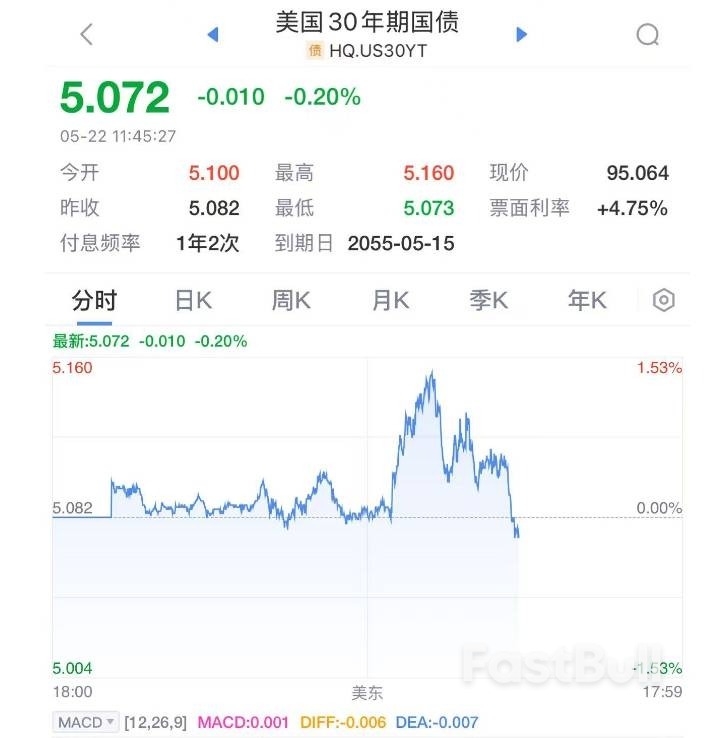Go back using the left chevron
708x738 pixels.
[x=86, y=34]
